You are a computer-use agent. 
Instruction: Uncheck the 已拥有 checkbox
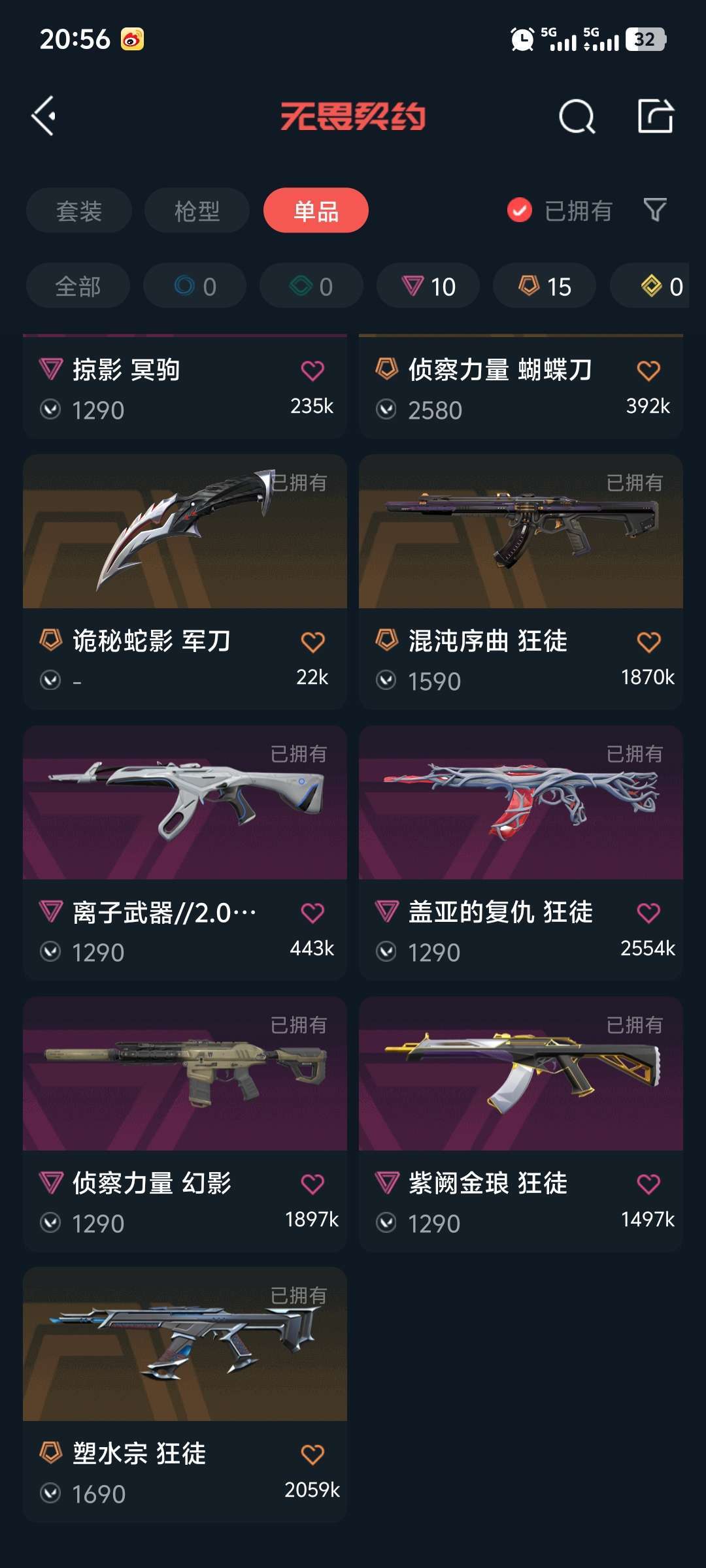[x=520, y=210]
